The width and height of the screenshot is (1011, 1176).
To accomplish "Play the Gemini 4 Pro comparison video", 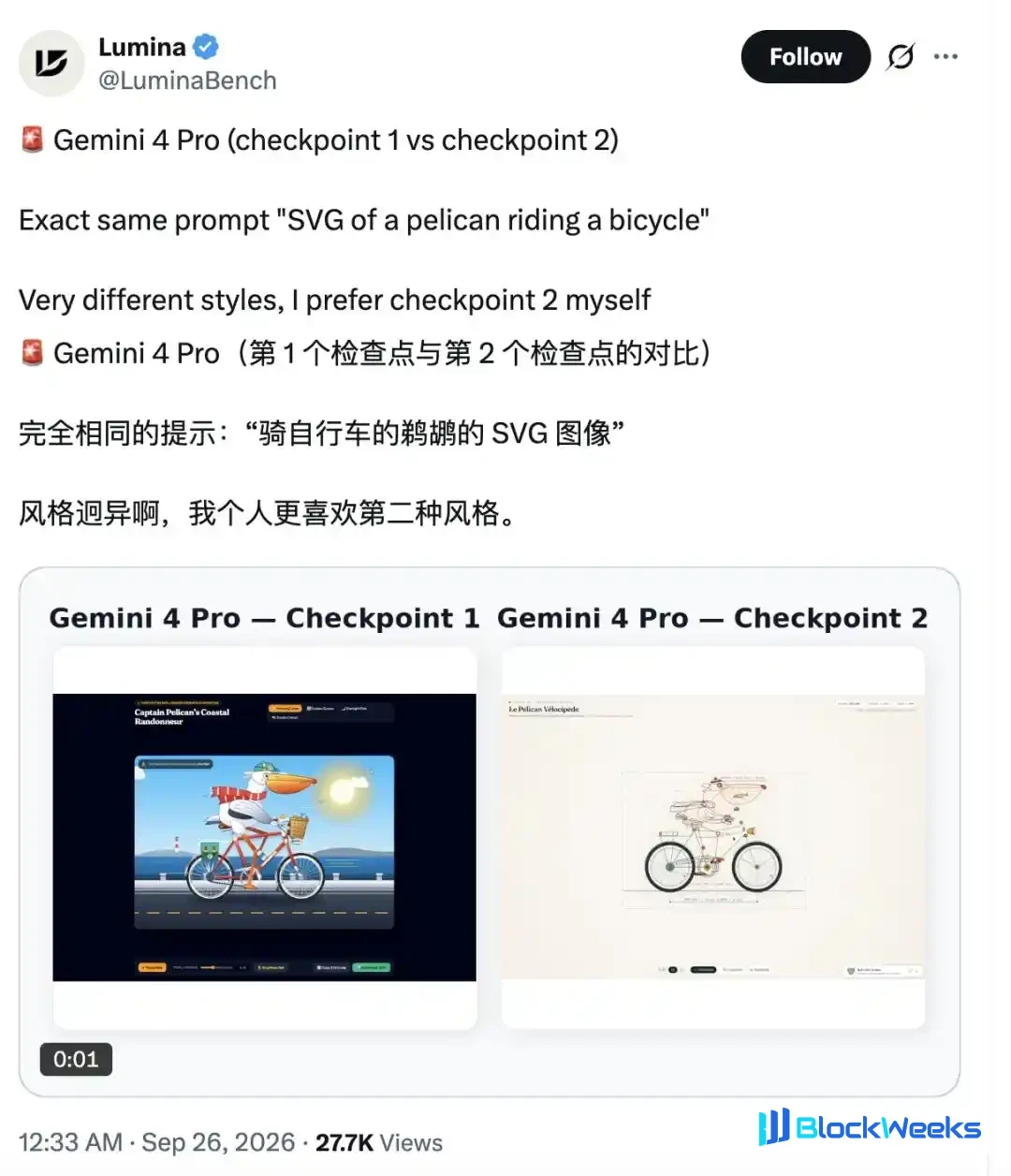I will pyautogui.click(x=490, y=831).
